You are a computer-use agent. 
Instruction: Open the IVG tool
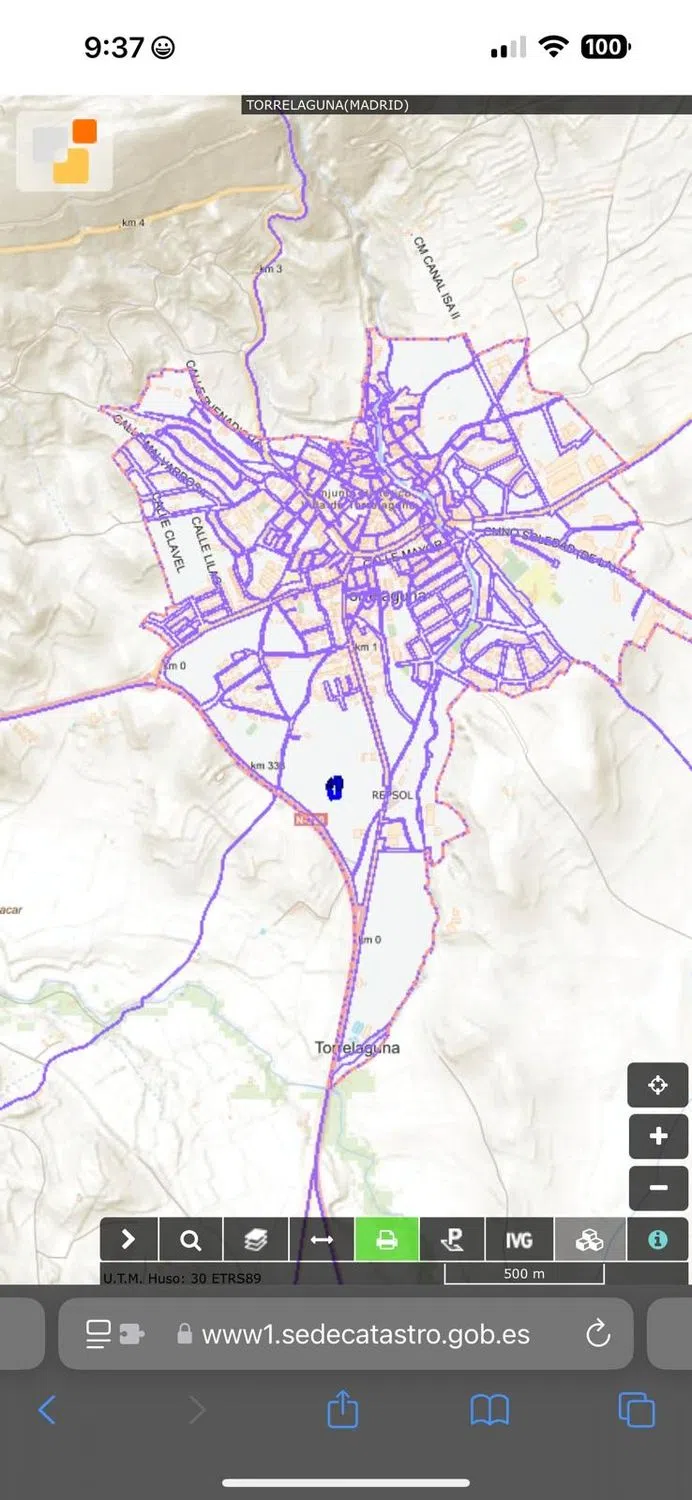click(x=518, y=1240)
